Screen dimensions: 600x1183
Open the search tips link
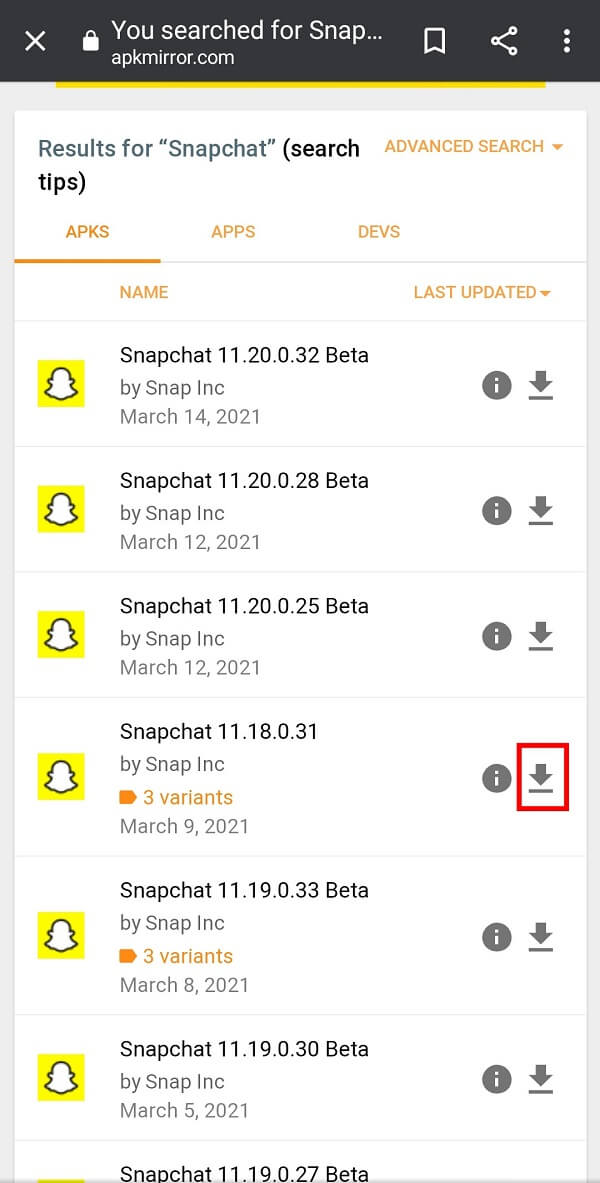[x=320, y=164]
